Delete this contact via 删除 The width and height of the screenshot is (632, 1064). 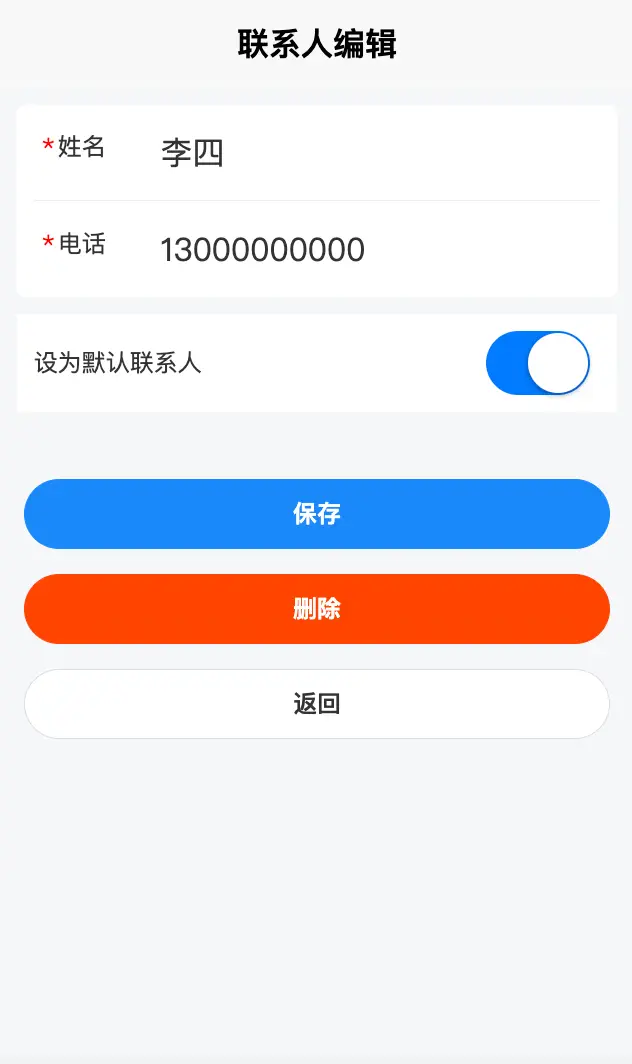pyautogui.click(x=316, y=609)
